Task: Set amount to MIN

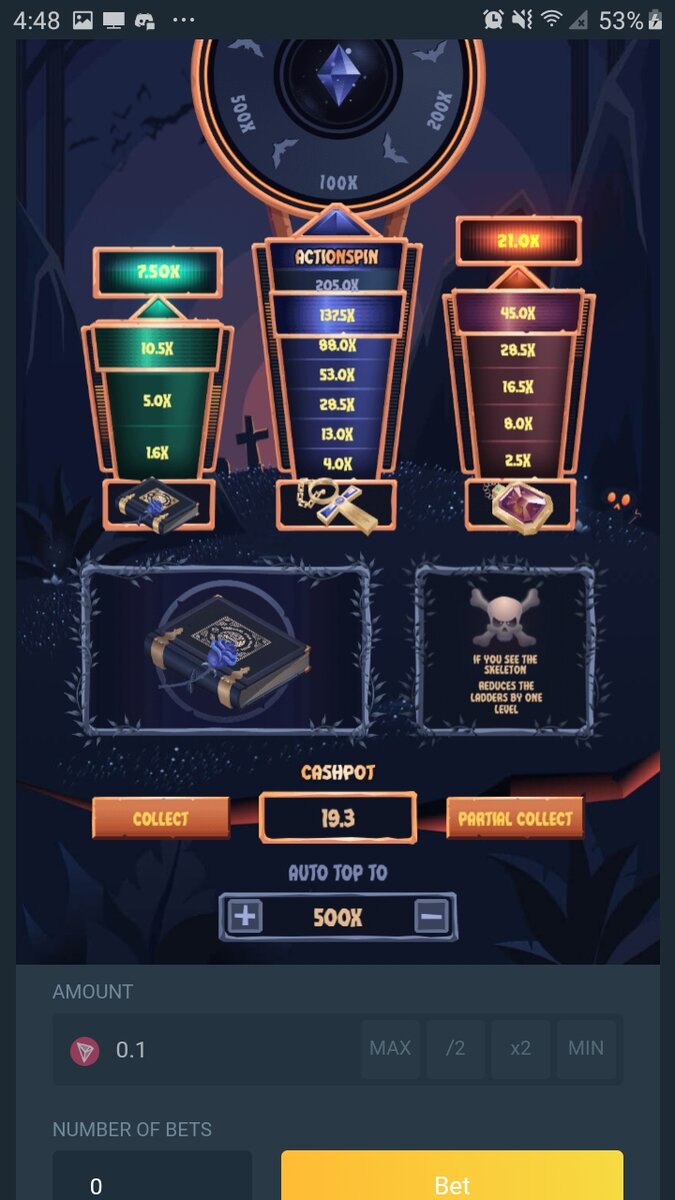Action: point(586,1049)
